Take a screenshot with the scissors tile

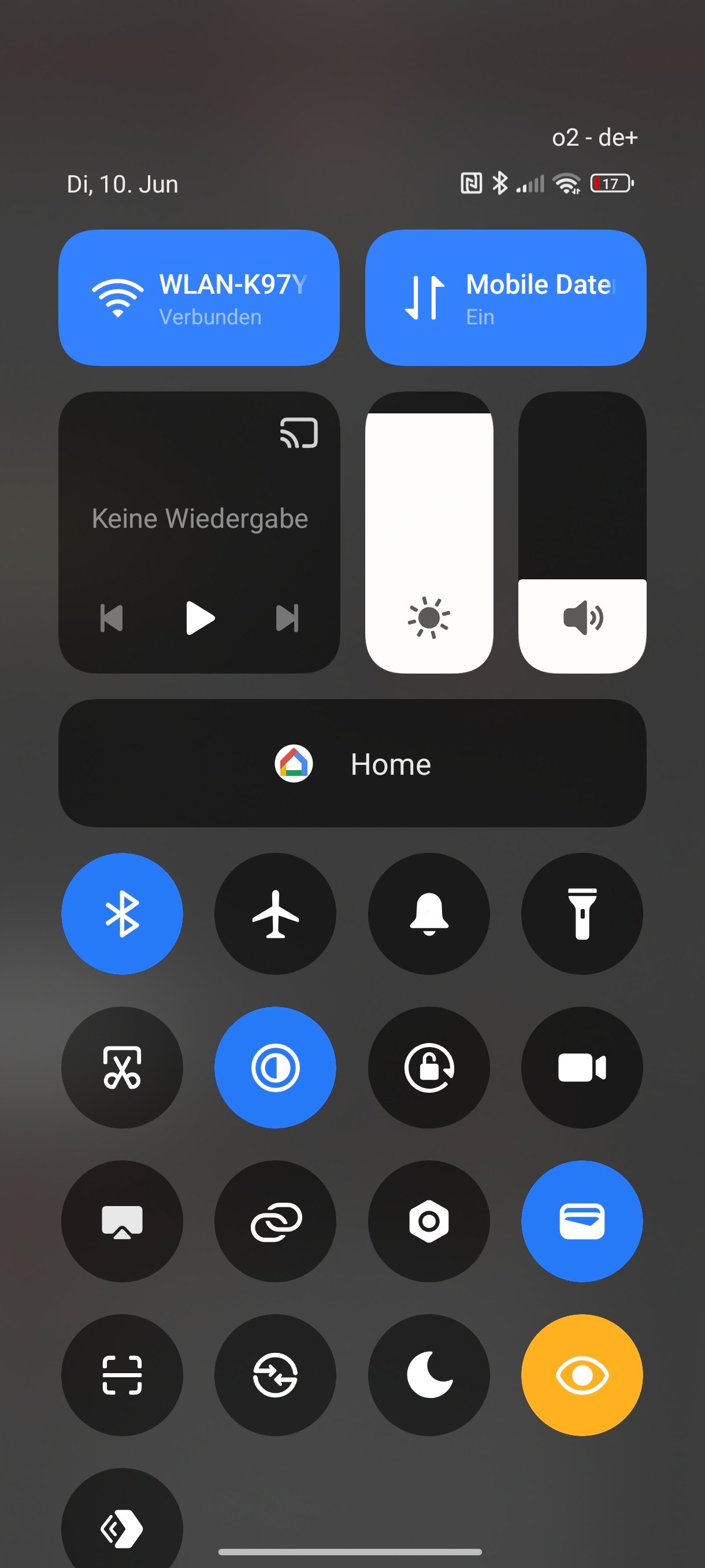coord(123,1068)
